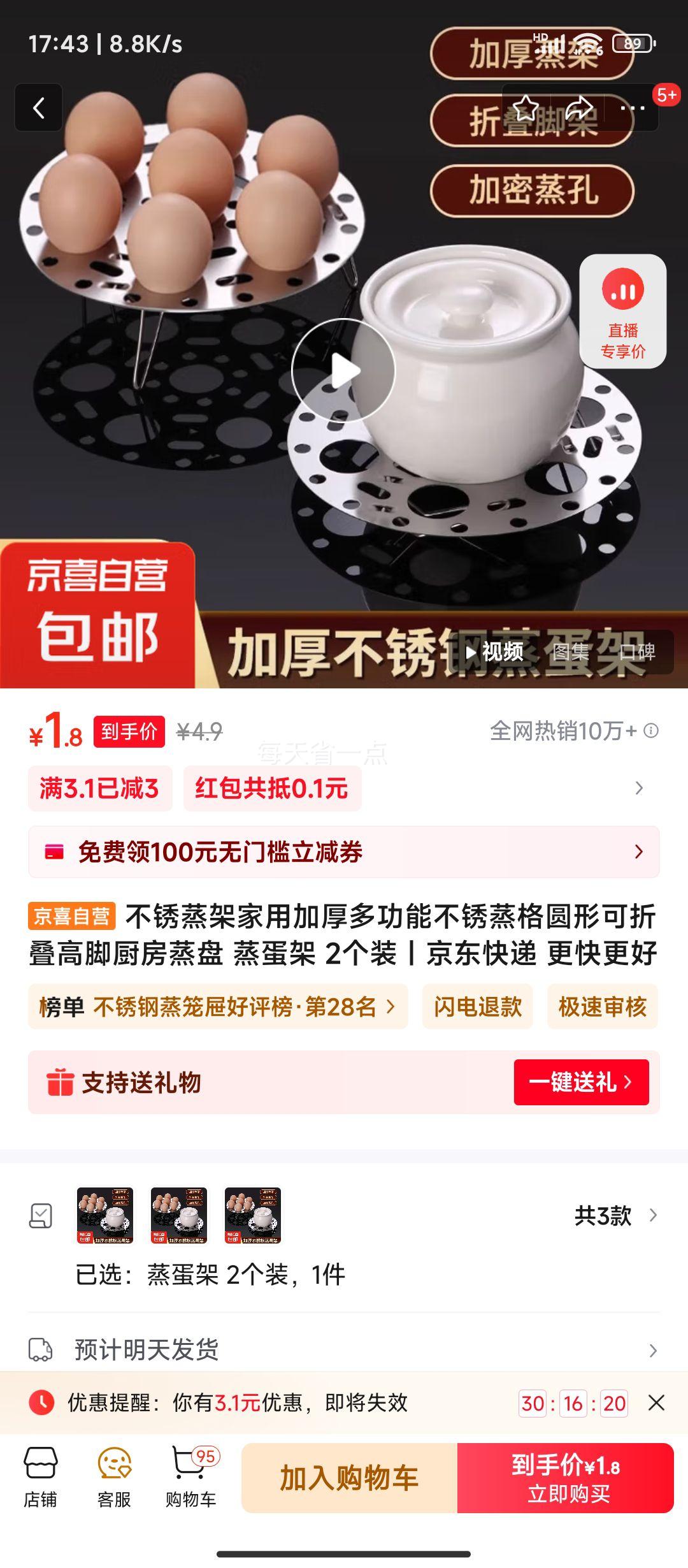The image size is (688, 1568).
Task: Open the 直播专享价 live badge
Action: pyautogui.click(x=622, y=311)
